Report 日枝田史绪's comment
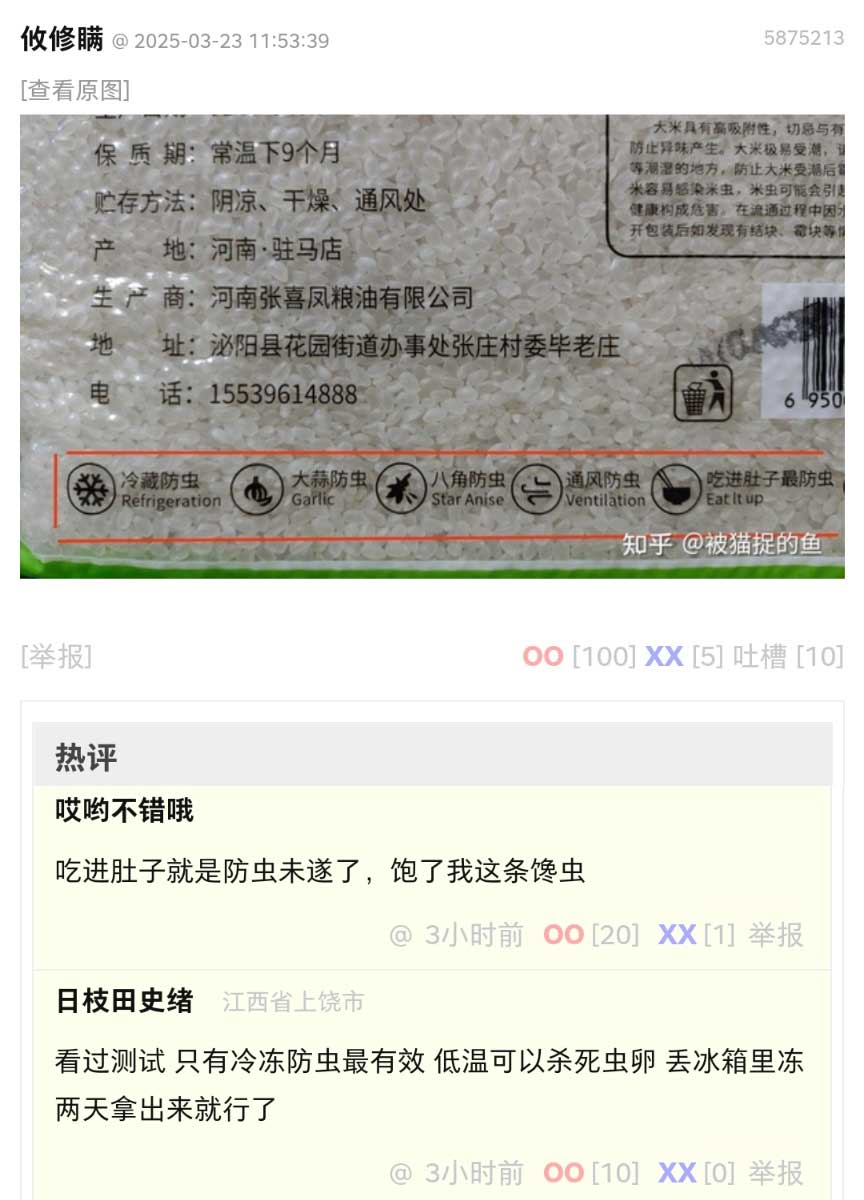864x1200 pixels. pos(776,1173)
